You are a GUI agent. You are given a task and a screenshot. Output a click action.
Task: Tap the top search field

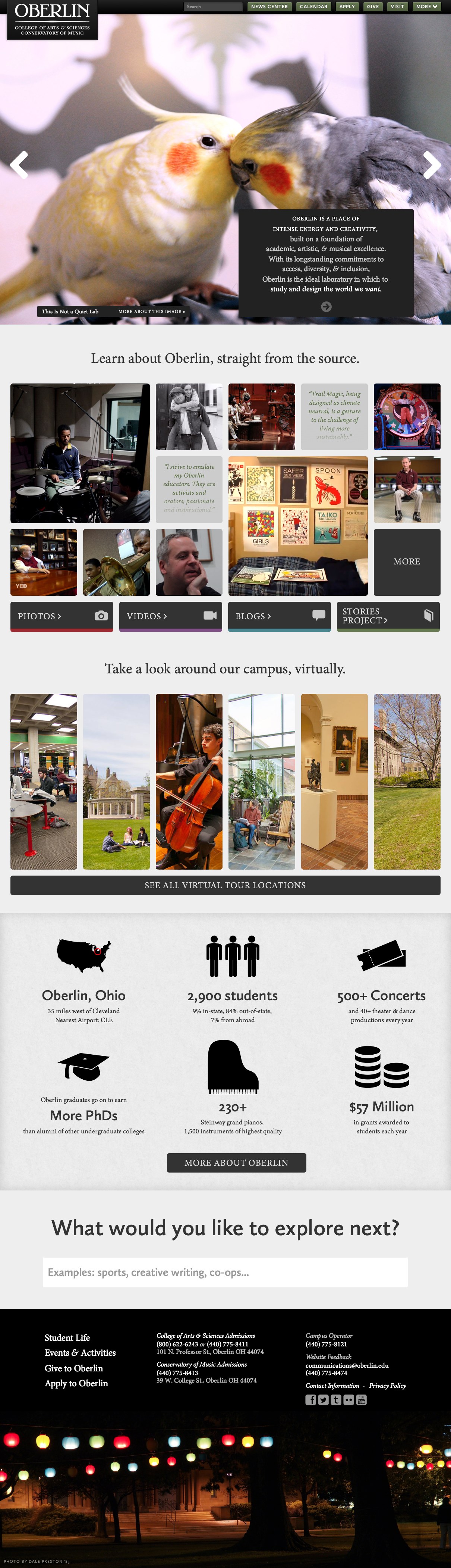[x=213, y=7]
